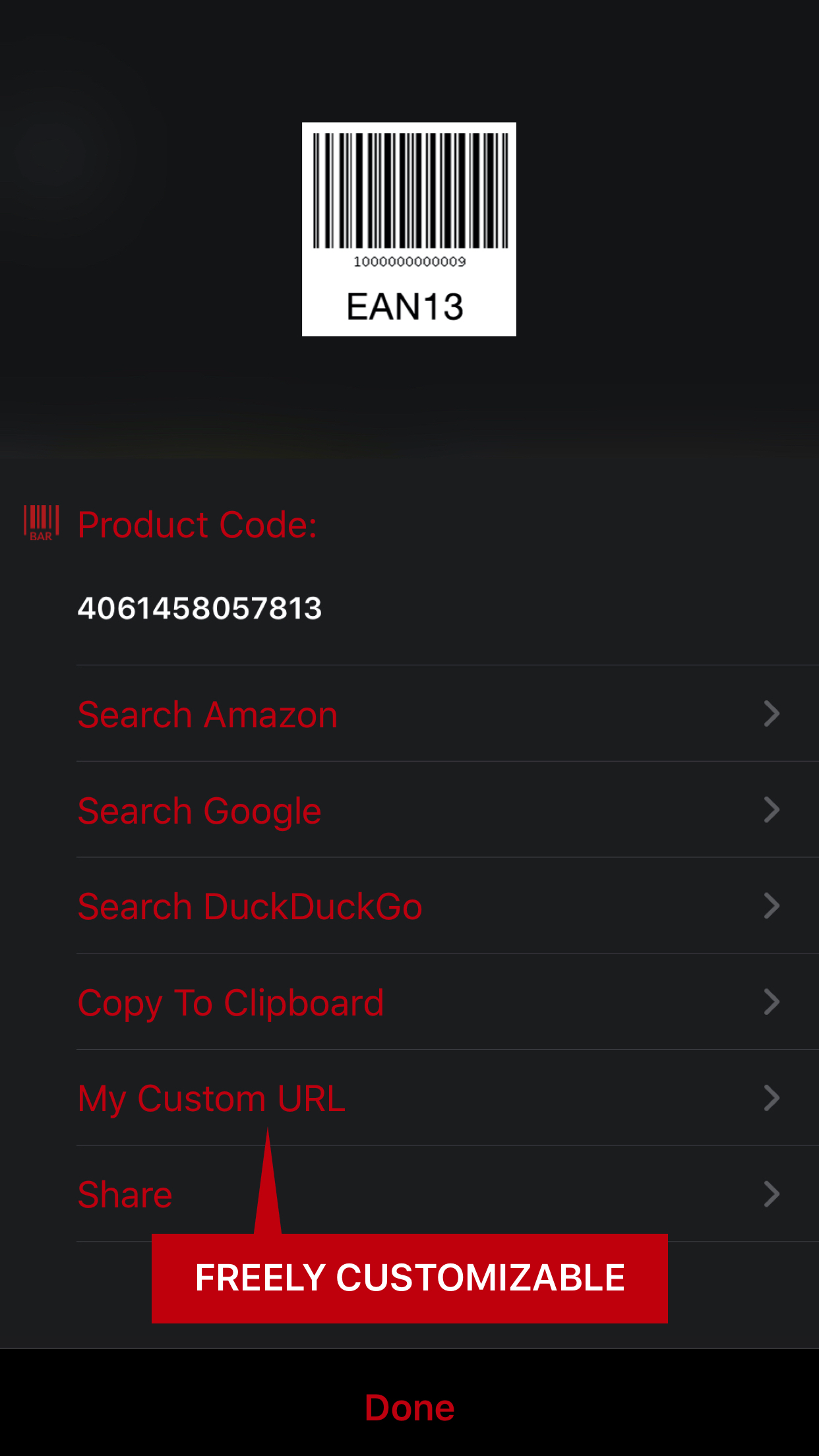This screenshot has height=1456, width=819.
Task: Share the scanned barcode result
Action: click(125, 1194)
